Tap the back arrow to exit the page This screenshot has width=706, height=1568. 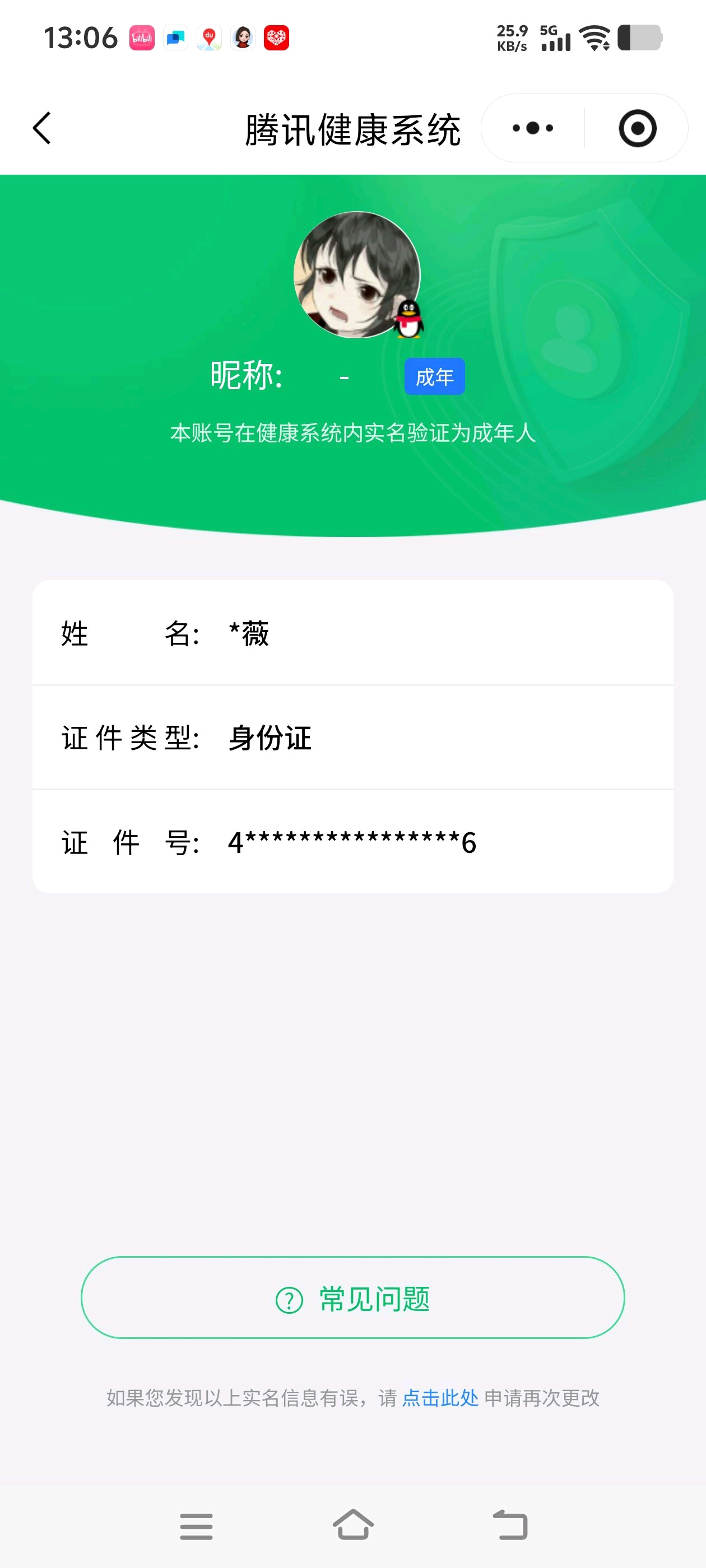coord(41,128)
